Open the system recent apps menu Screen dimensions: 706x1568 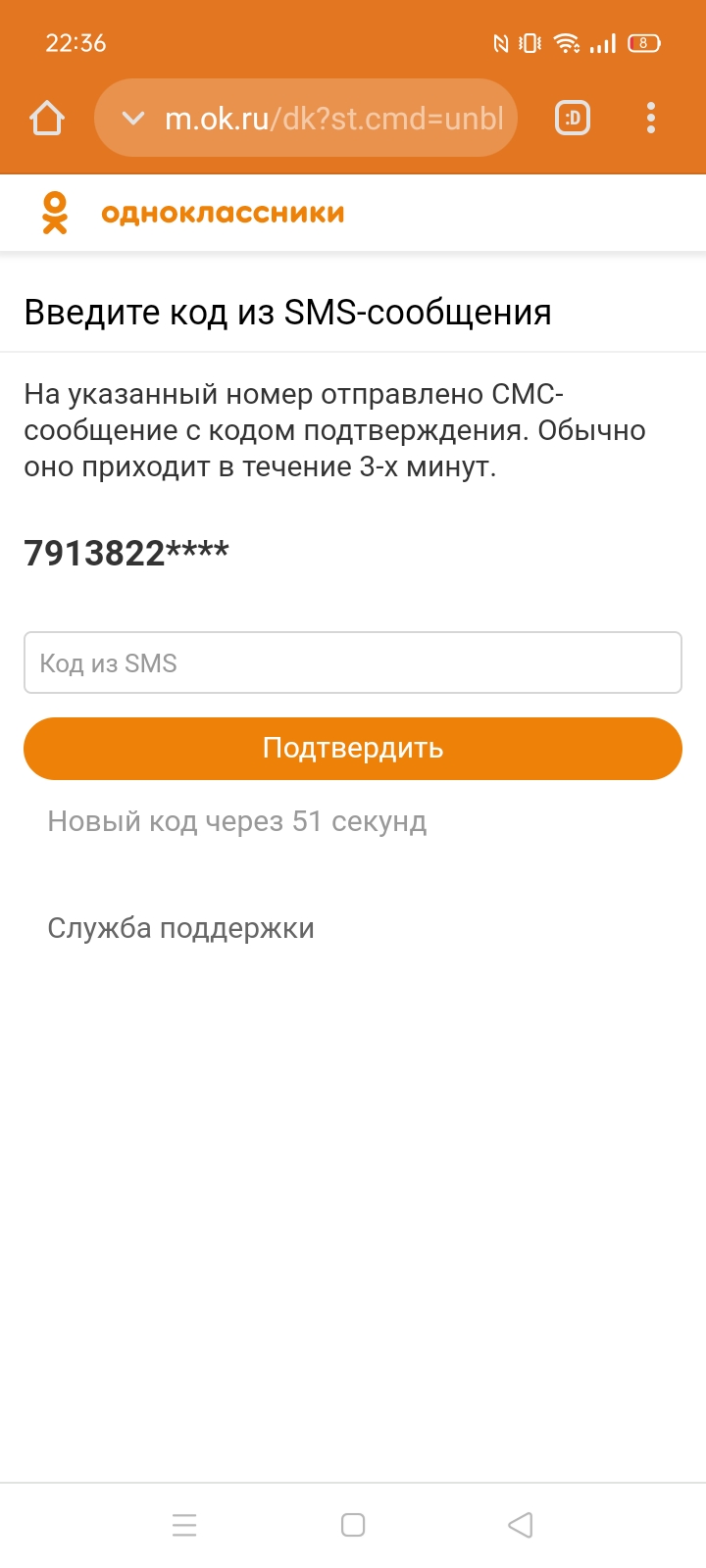pyautogui.click(x=184, y=1525)
